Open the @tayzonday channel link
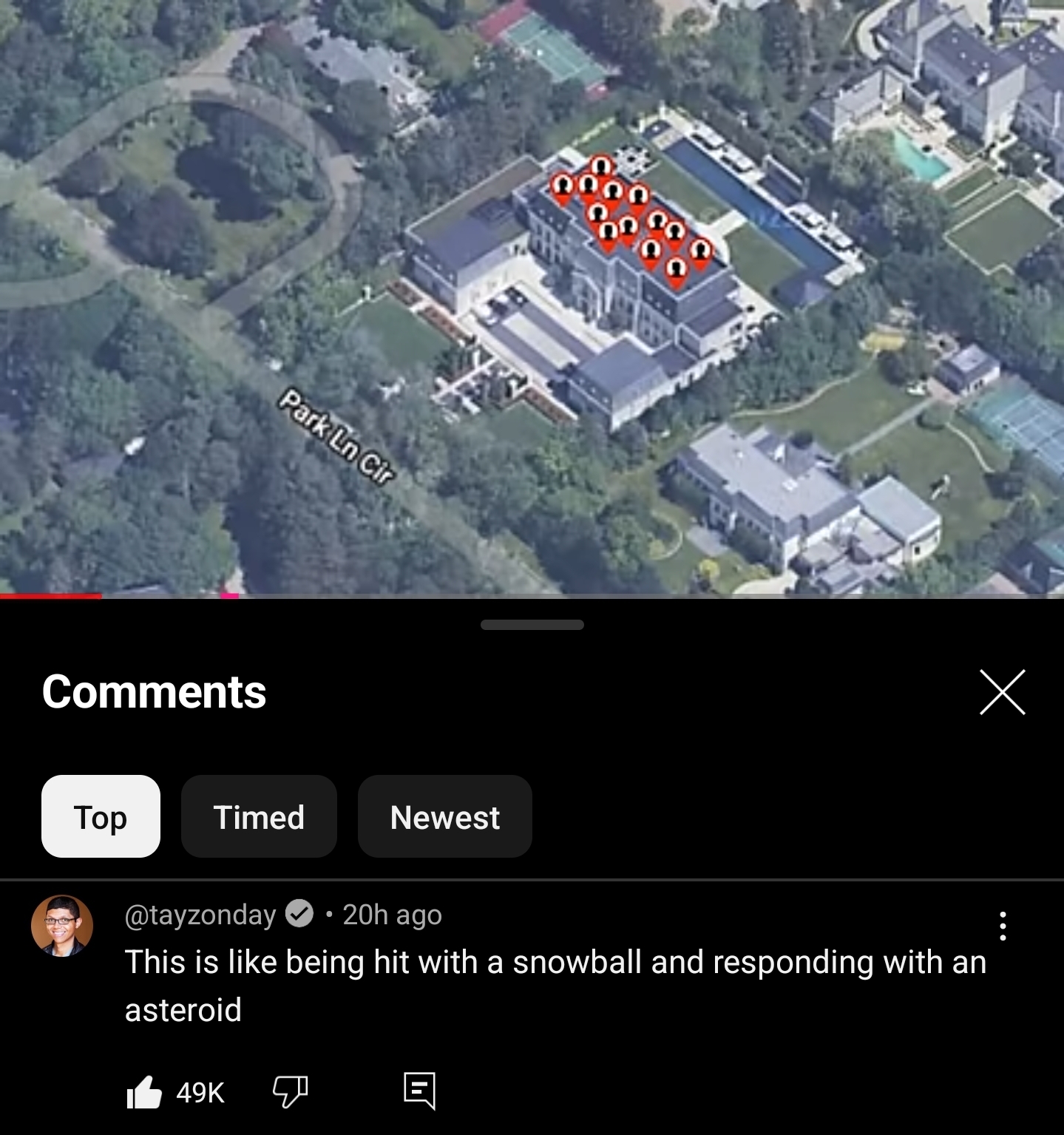The image size is (1064, 1135). coord(200,915)
